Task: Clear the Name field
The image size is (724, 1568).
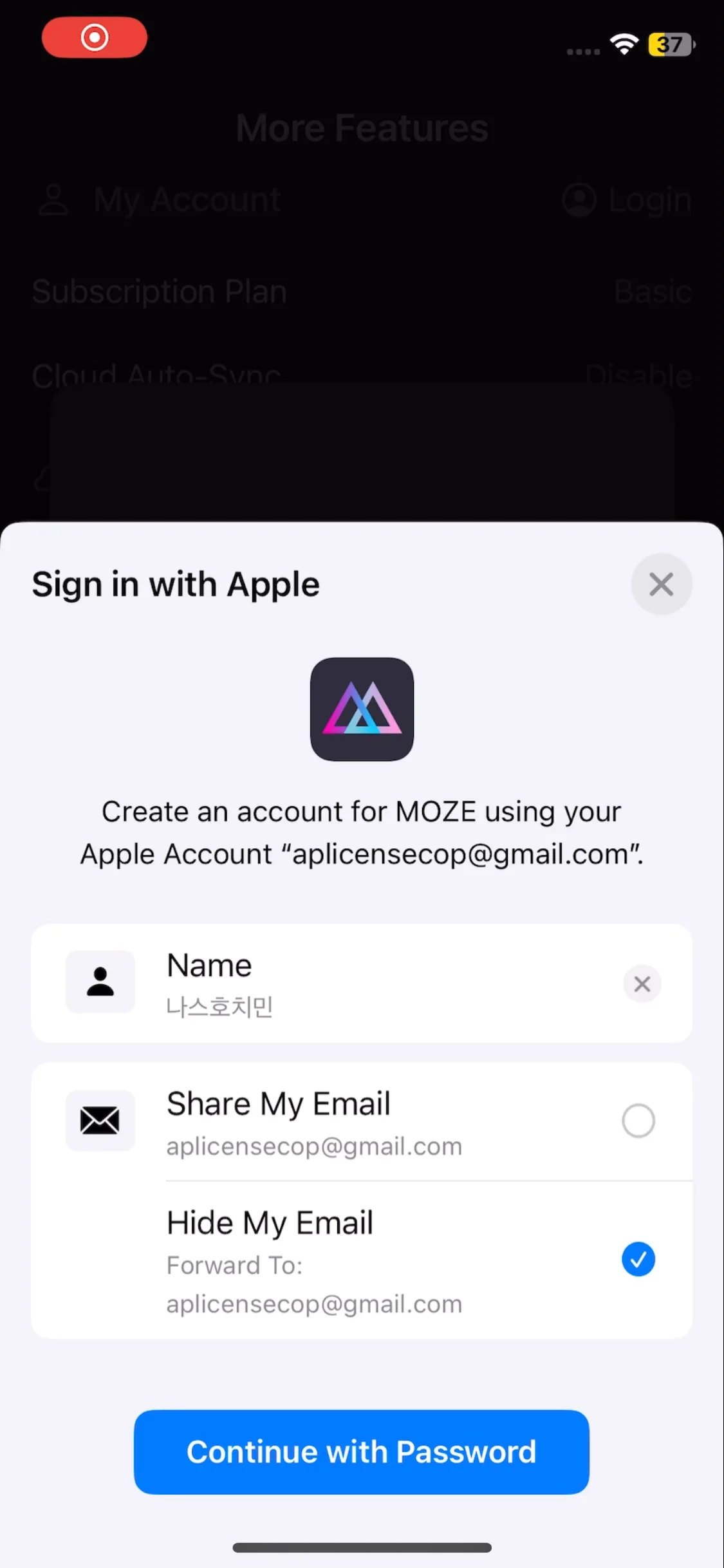Action: [642, 984]
